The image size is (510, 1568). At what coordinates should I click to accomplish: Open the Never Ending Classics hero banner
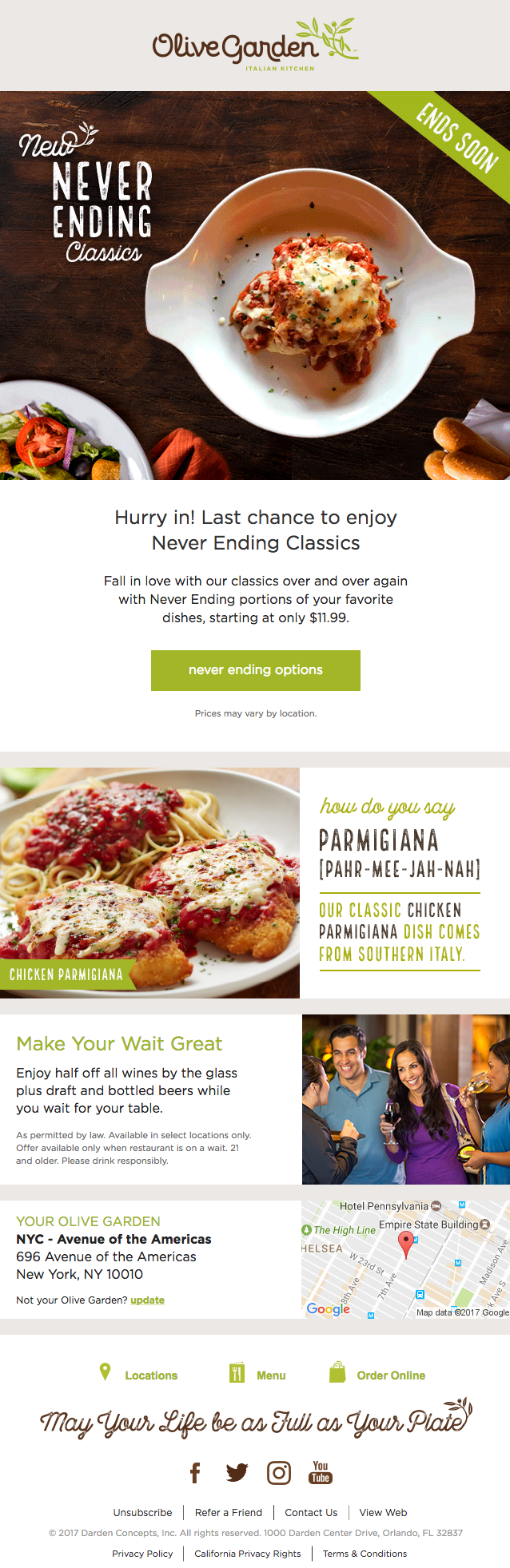[x=255, y=285]
